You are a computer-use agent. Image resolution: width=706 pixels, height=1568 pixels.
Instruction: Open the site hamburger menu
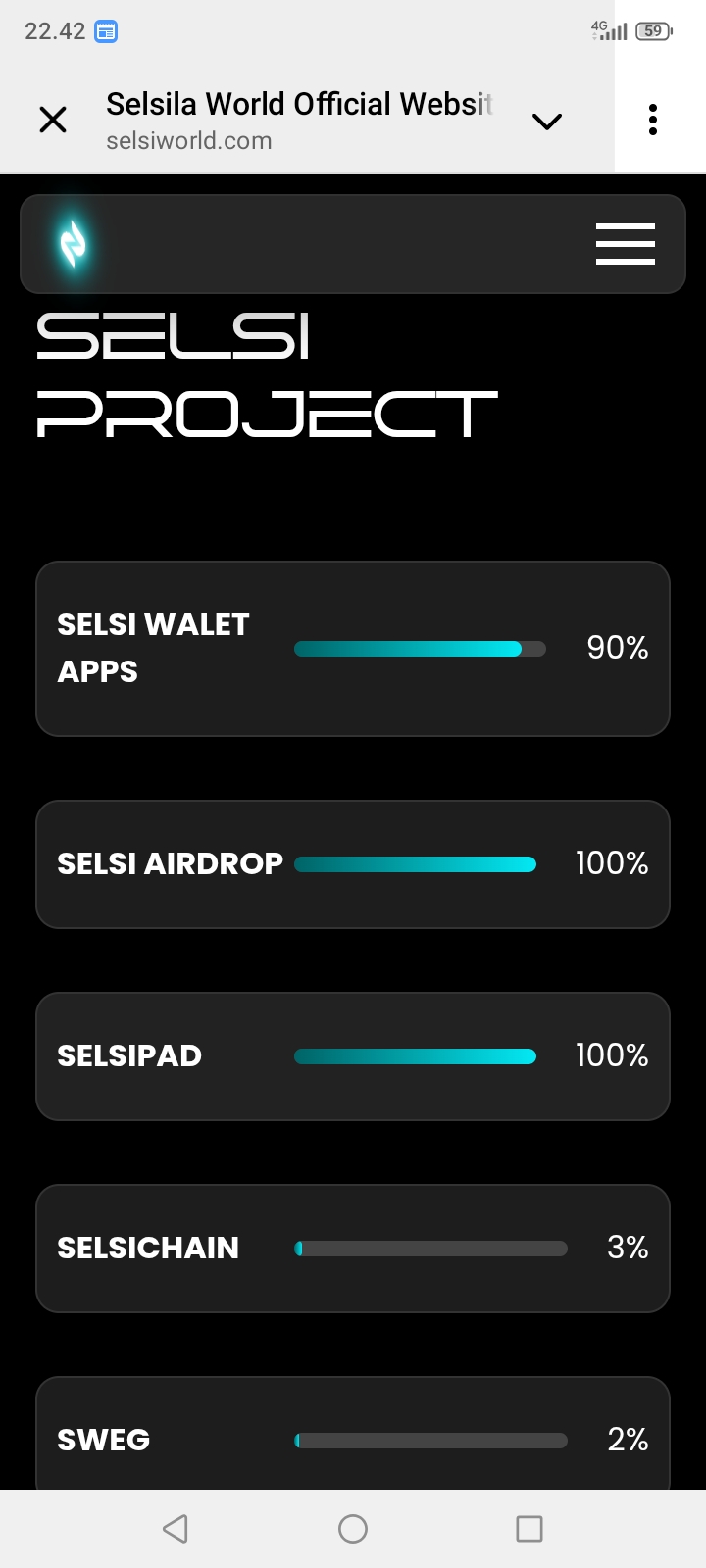(626, 244)
